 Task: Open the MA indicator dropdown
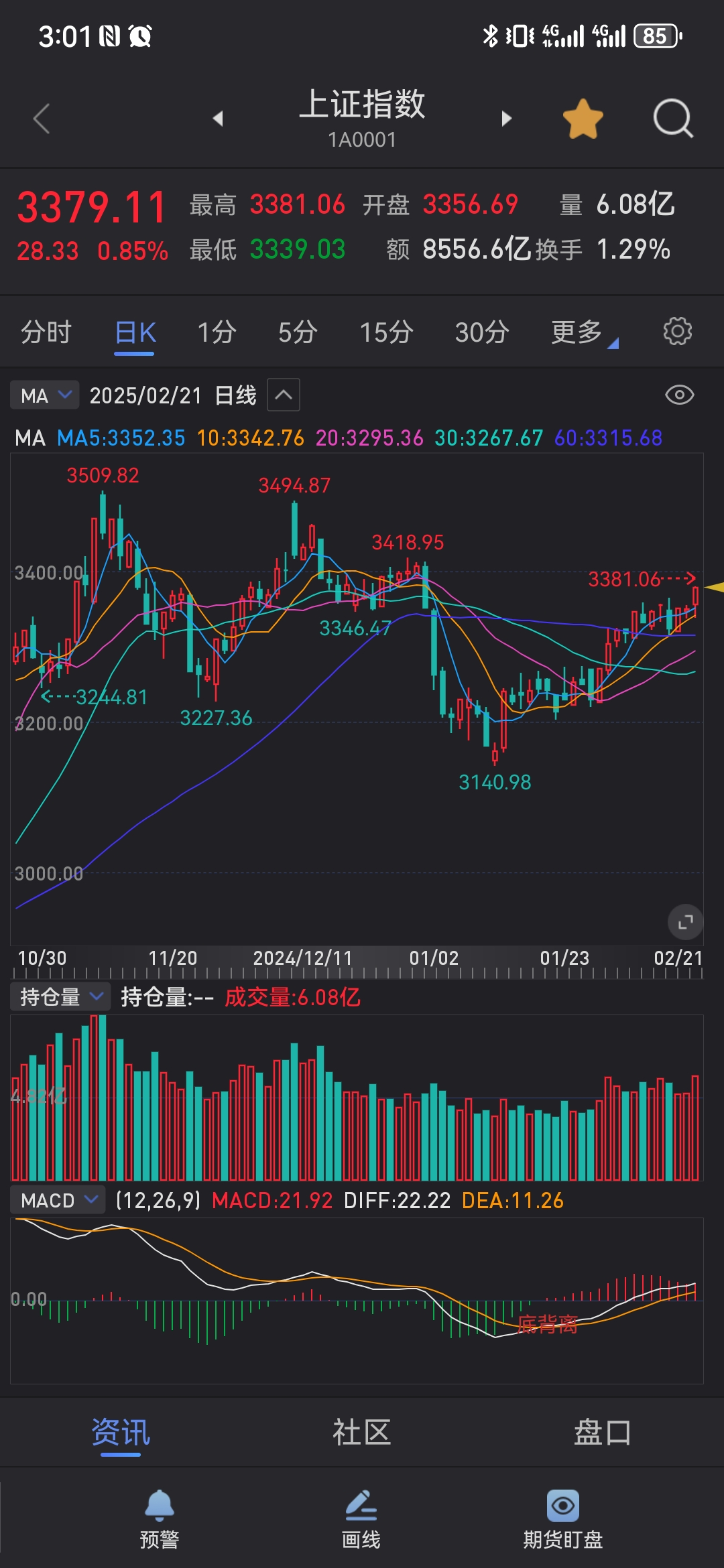(45, 395)
